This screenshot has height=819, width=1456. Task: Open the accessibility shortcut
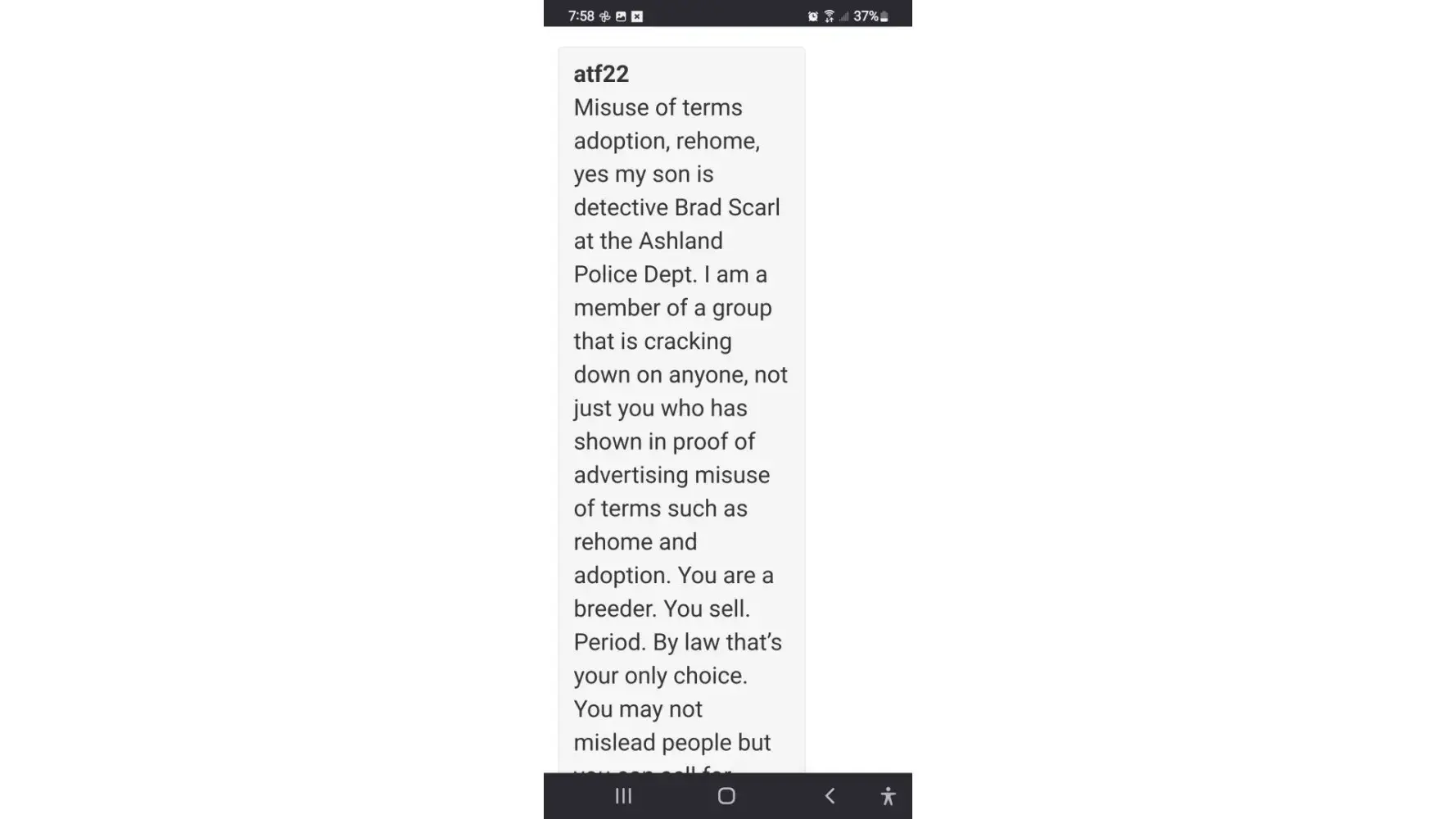(888, 796)
